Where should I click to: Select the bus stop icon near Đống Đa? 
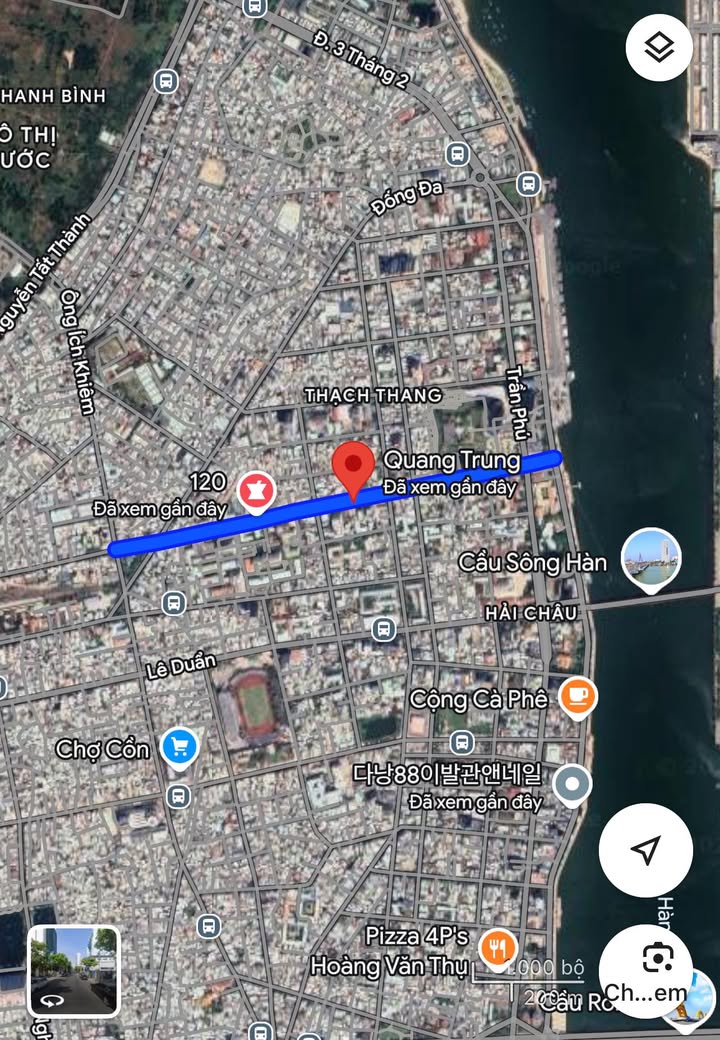tap(457, 154)
